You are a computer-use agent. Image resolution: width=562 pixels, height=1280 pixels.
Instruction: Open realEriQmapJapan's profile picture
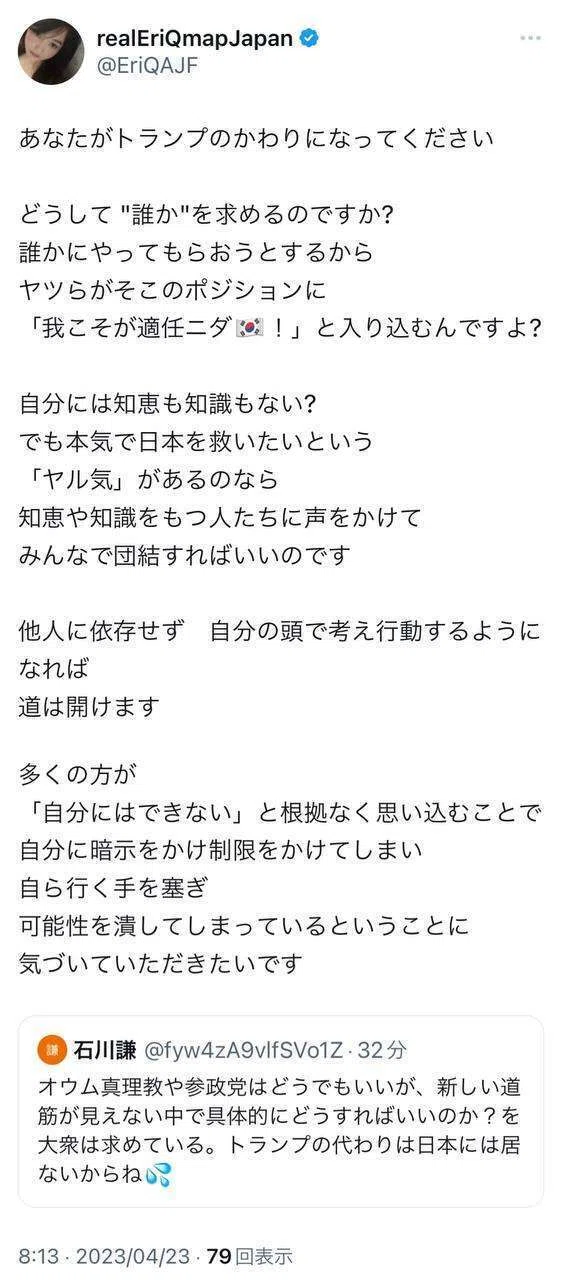click(x=50, y=52)
